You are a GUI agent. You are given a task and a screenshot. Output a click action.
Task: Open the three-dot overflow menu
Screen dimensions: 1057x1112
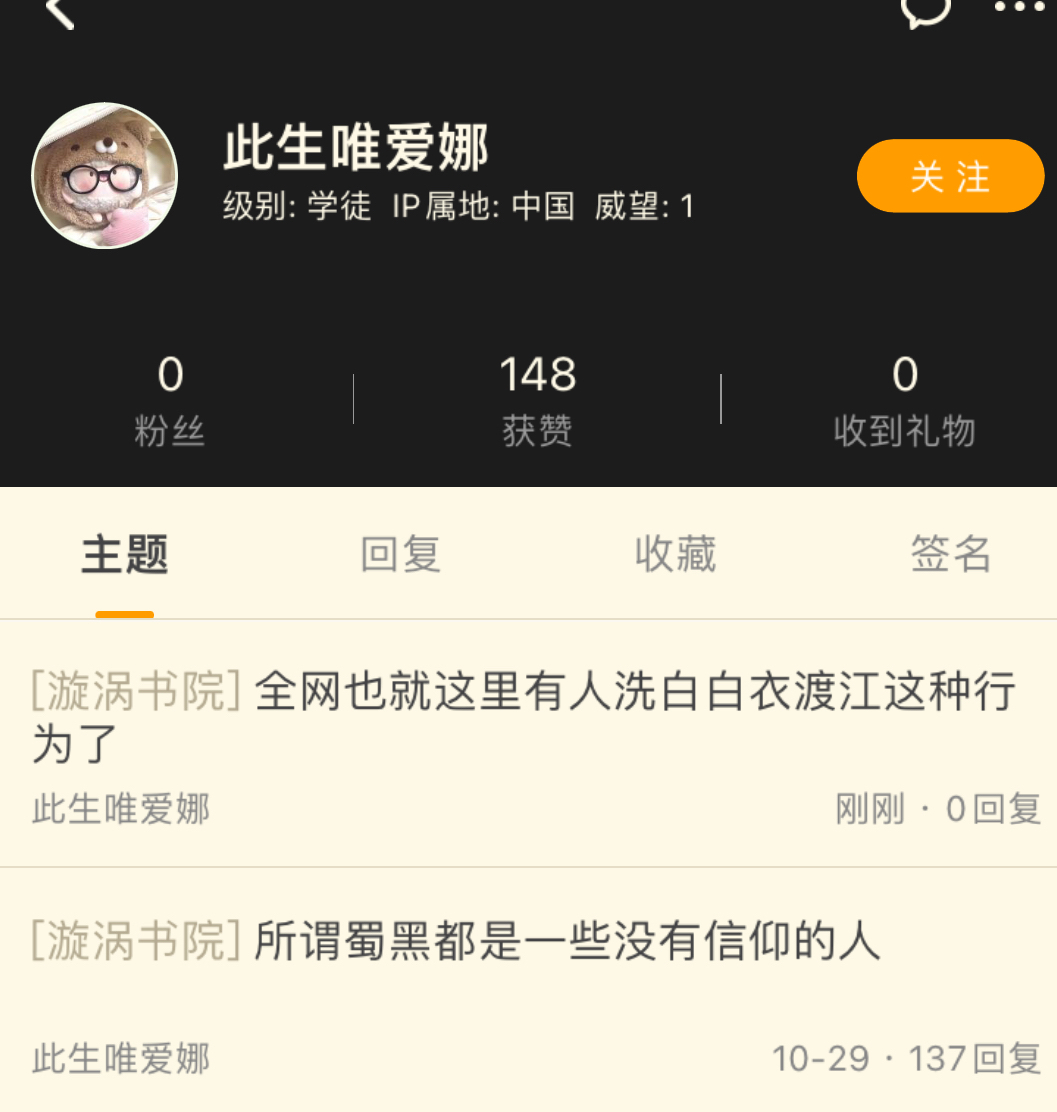pyautogui.click(x=1018, y=8)
